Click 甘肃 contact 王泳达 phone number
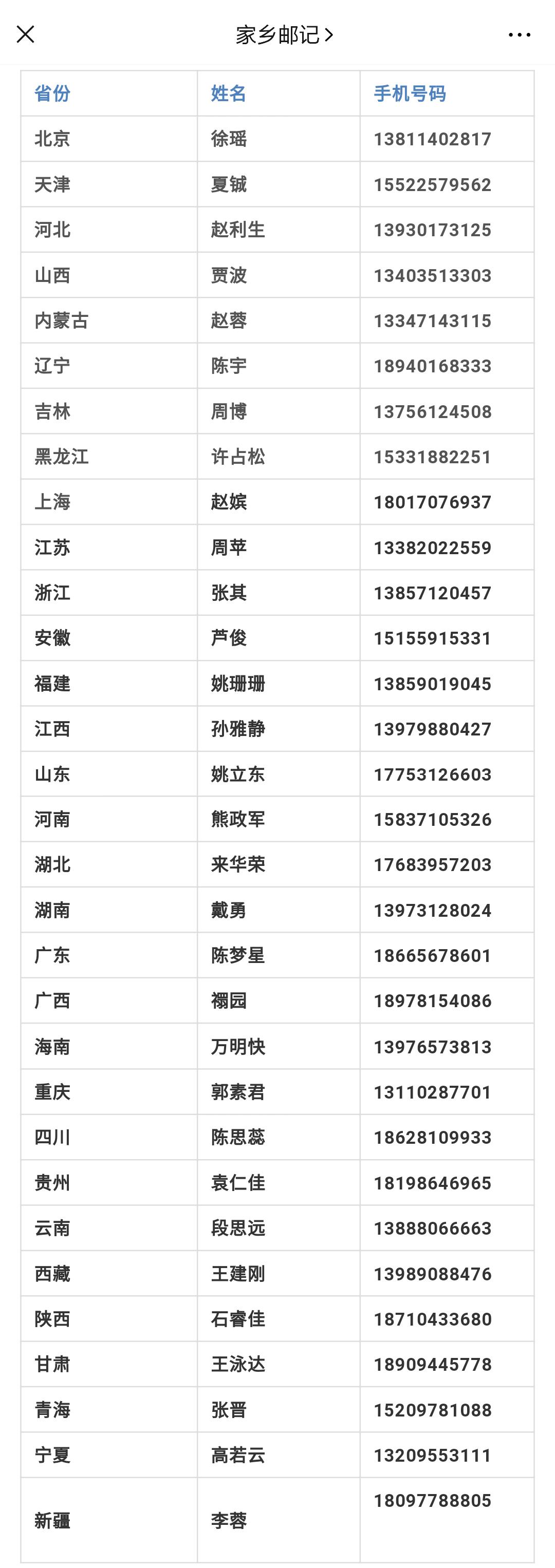The height and width of the screenshot is (1568, 555). pyautogui.click(x=432, y=1364)
